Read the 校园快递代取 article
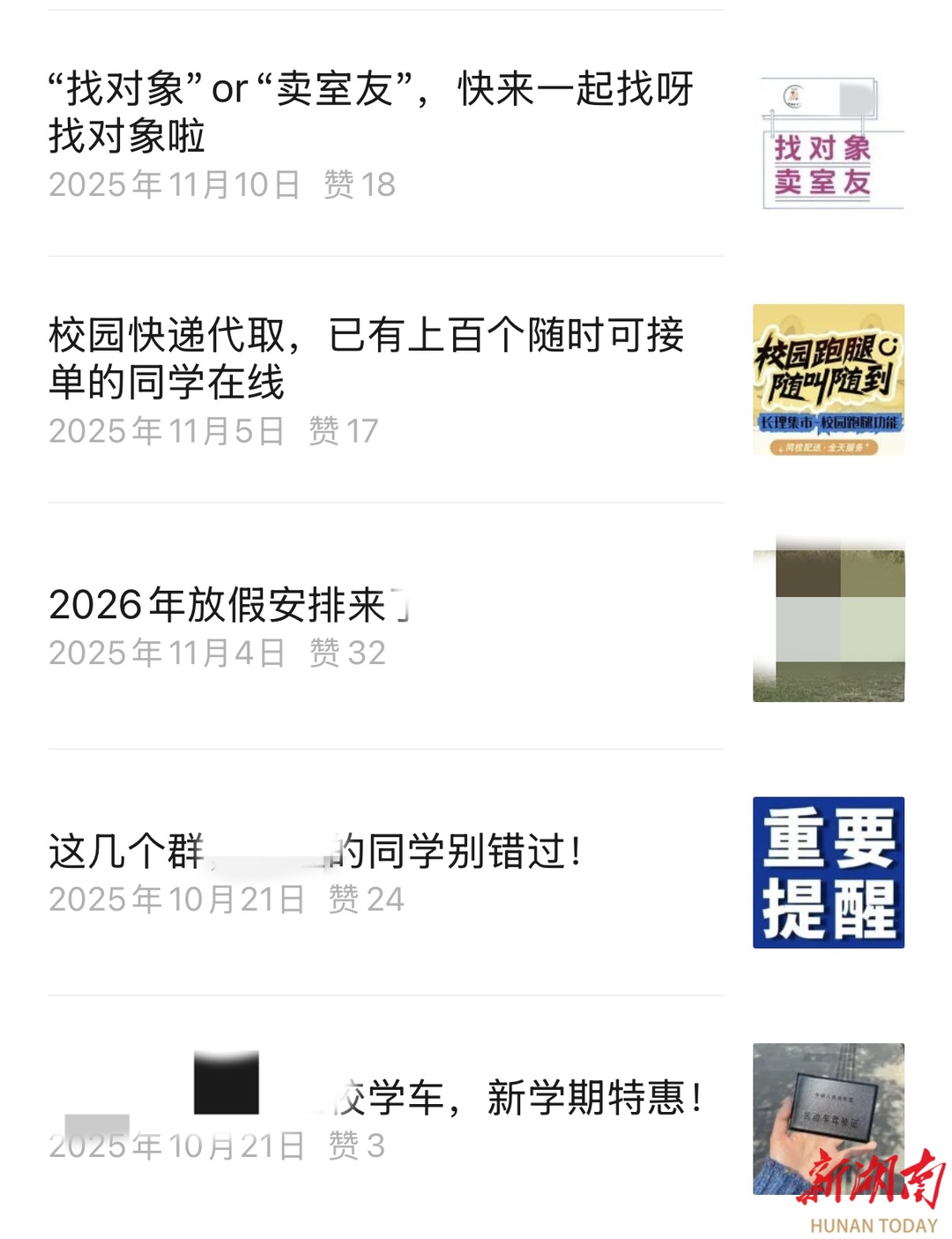Viewport: 952px width, 1239px height. [x=366, y=358]
